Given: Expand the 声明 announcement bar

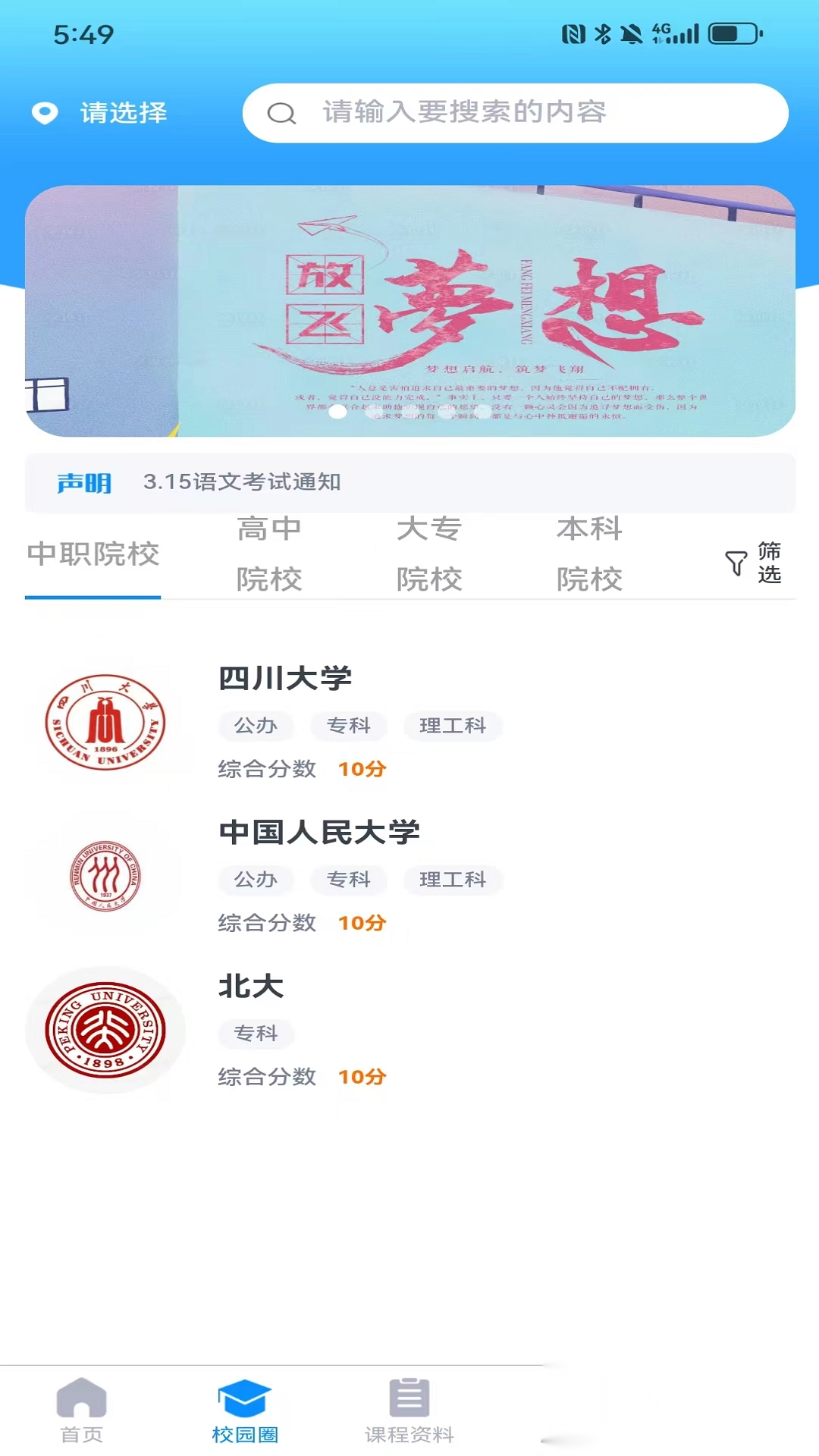Looking at the screenshot, I should point(85,482).
